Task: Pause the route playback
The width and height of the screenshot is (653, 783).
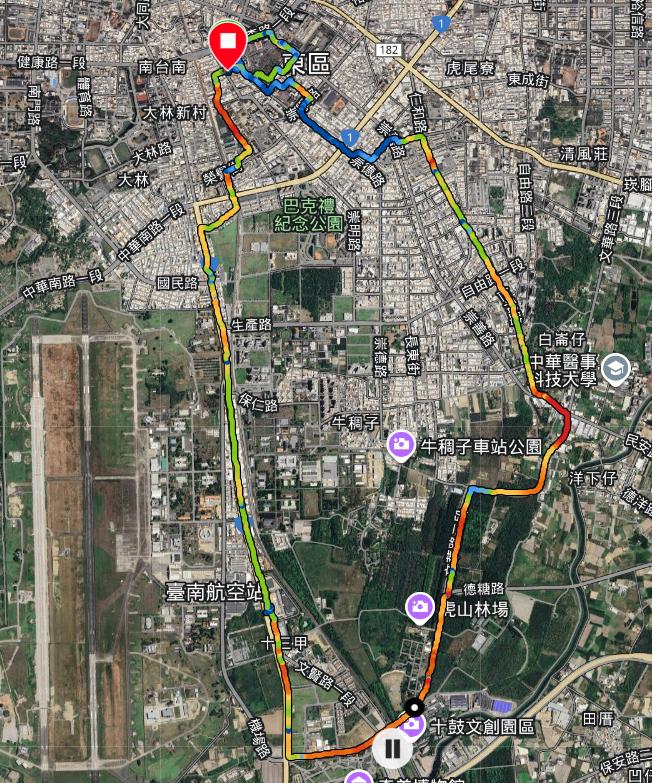Action: [x=392, y=747]
